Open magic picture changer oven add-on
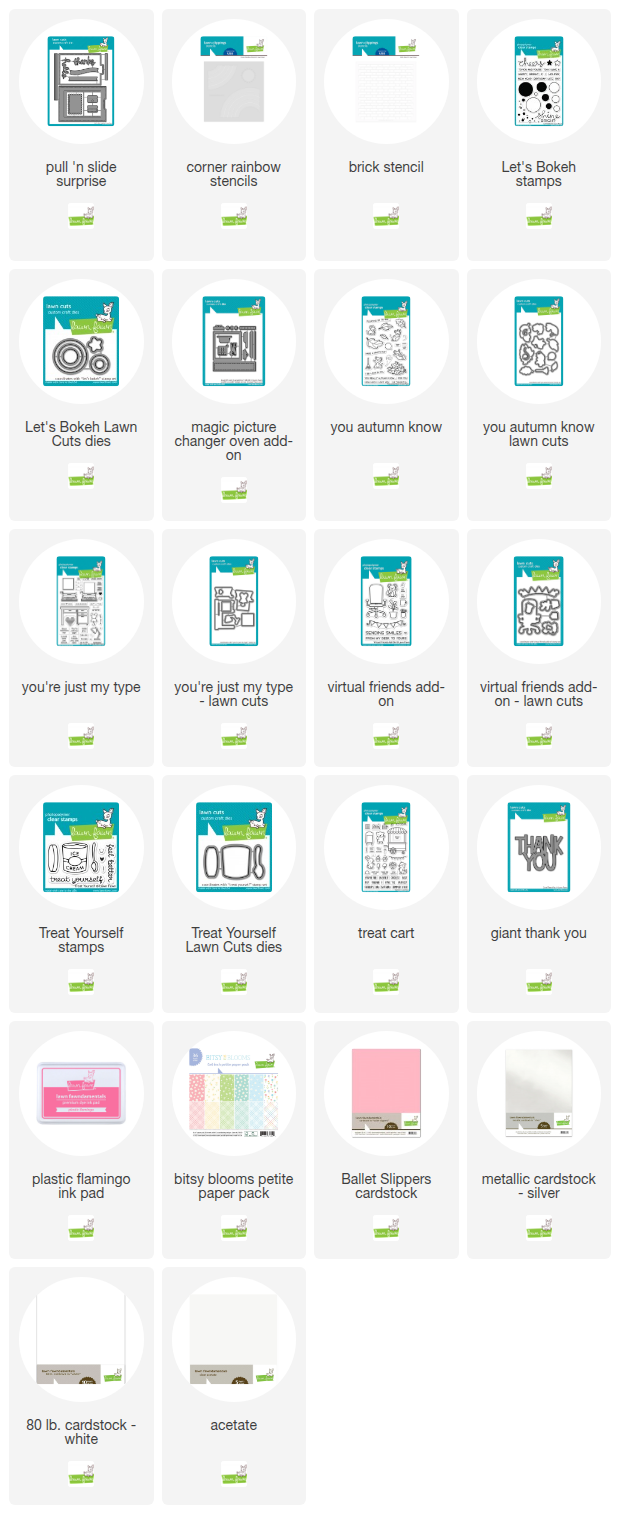This screenshot has height=1526, width=620. coord(233,342)
